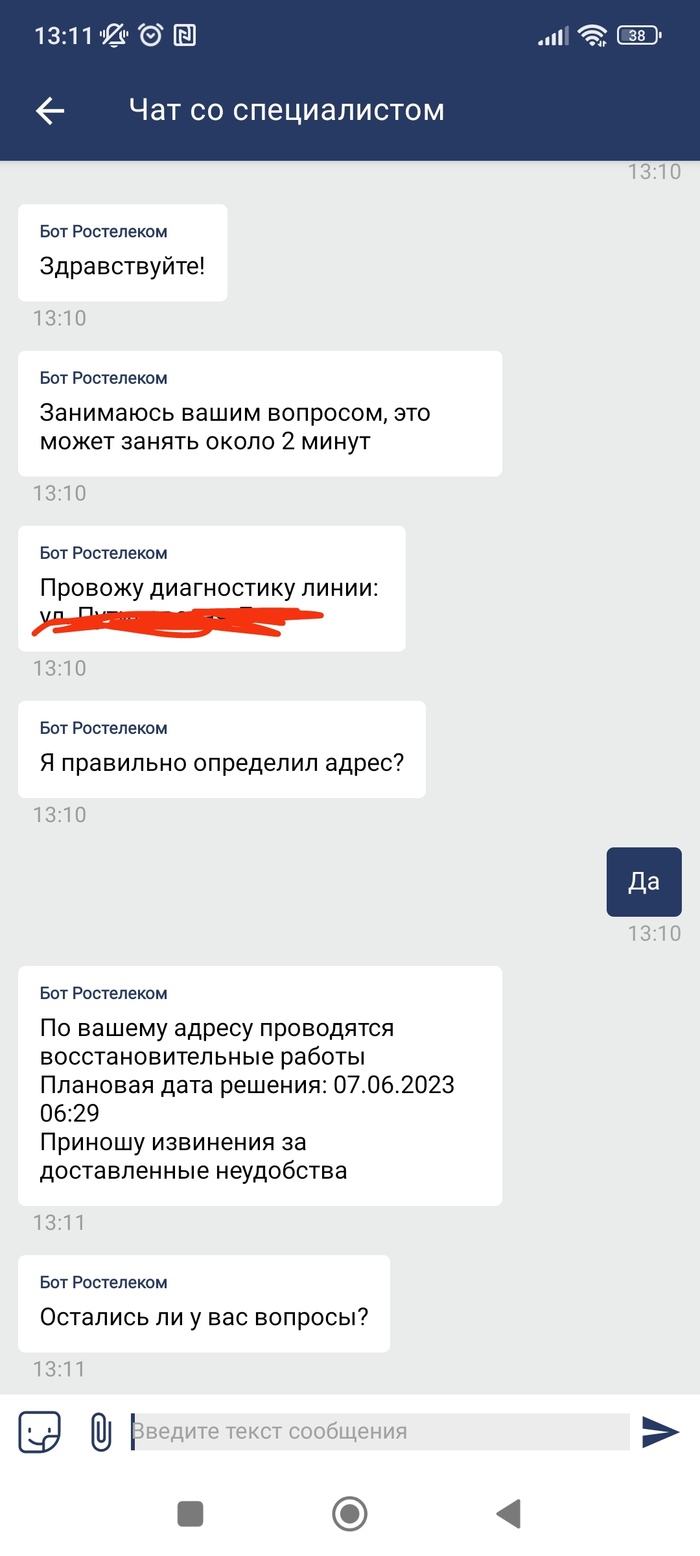700x1556 pixels.
Task: Tap the system home button
Action: (349, 1514)
